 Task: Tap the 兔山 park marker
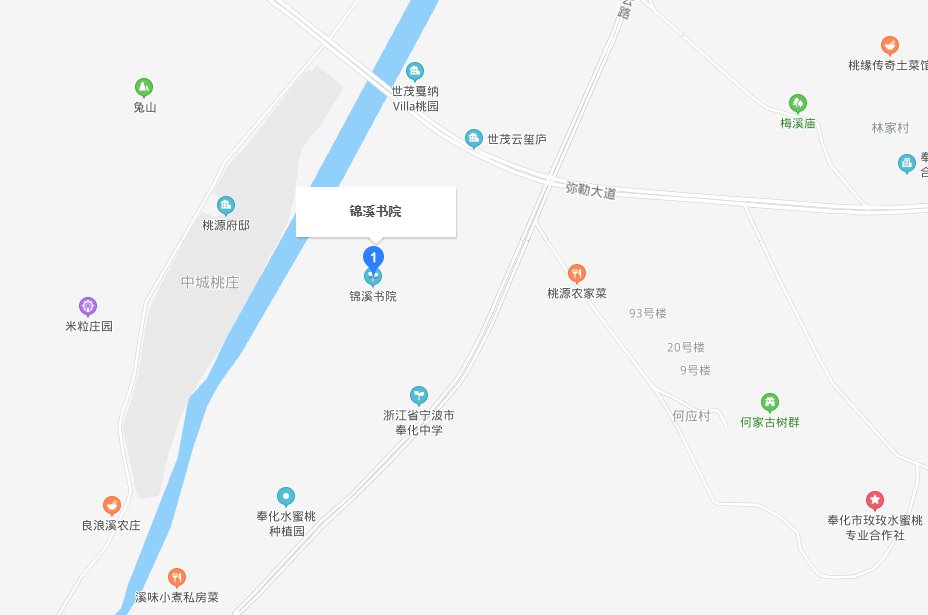(144, 88)
